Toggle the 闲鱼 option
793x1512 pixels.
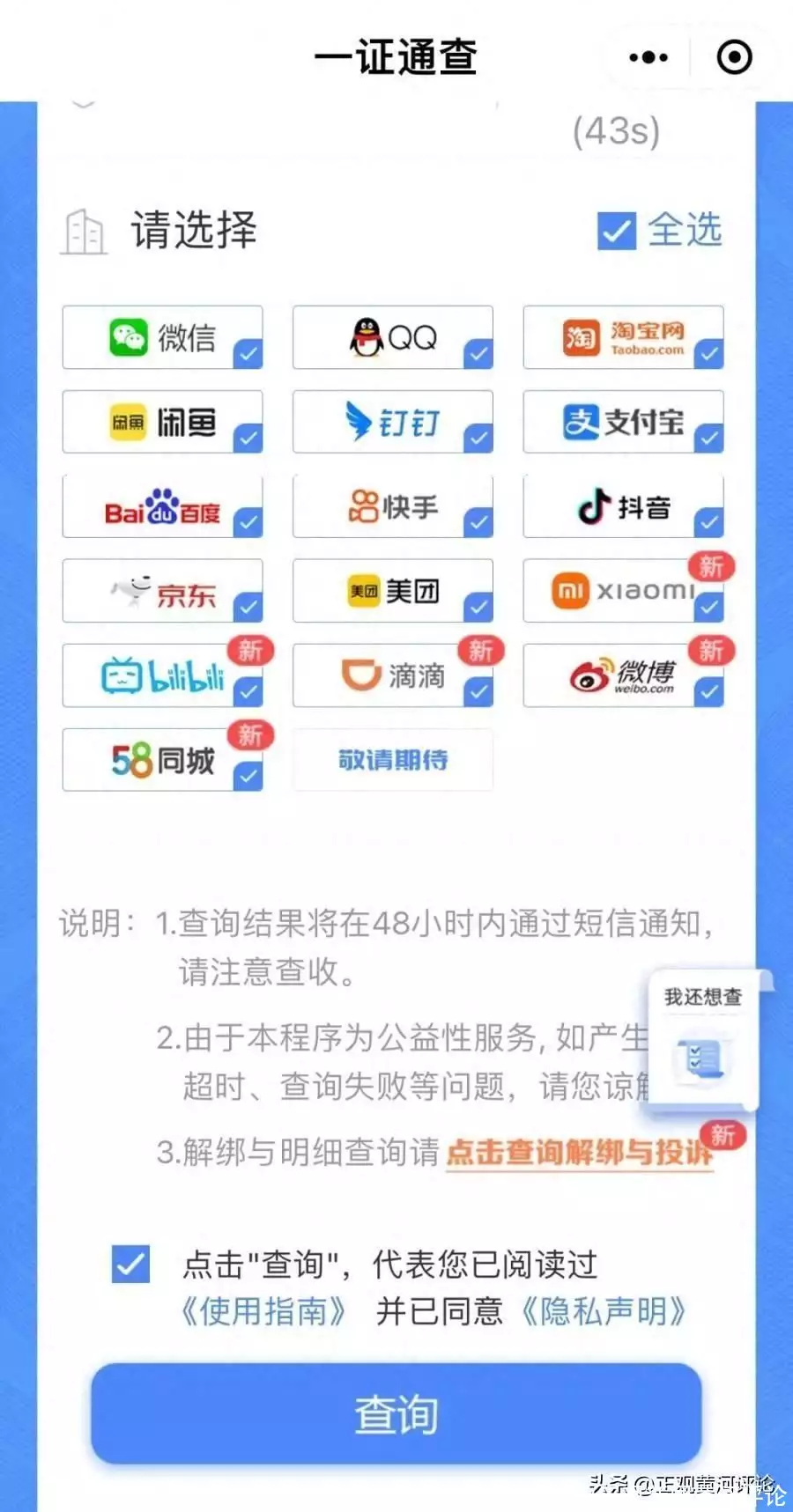tap(163, 422)
